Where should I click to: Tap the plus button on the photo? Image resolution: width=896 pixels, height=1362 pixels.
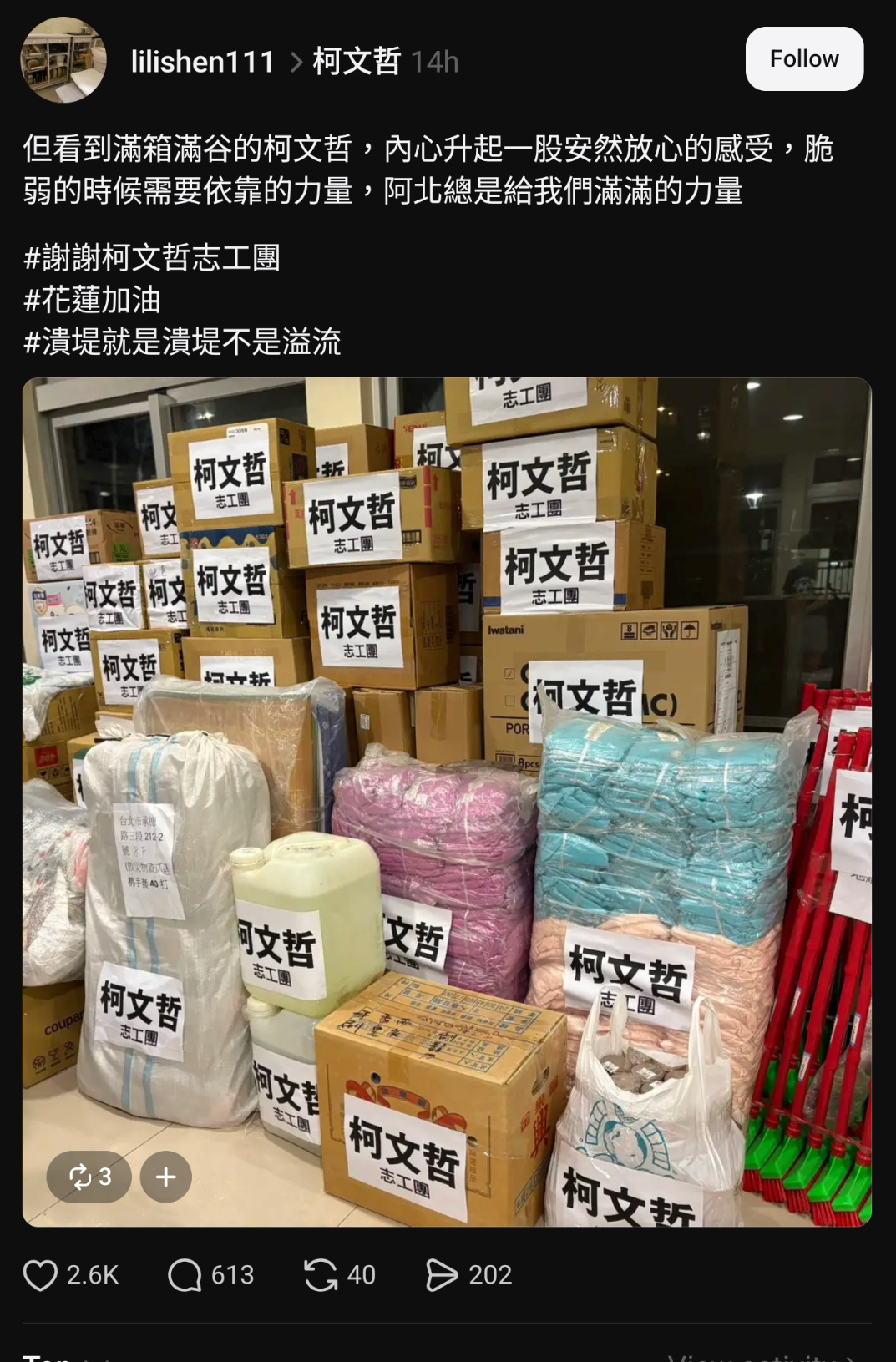pyautogui.click(x=166, y=1177)
